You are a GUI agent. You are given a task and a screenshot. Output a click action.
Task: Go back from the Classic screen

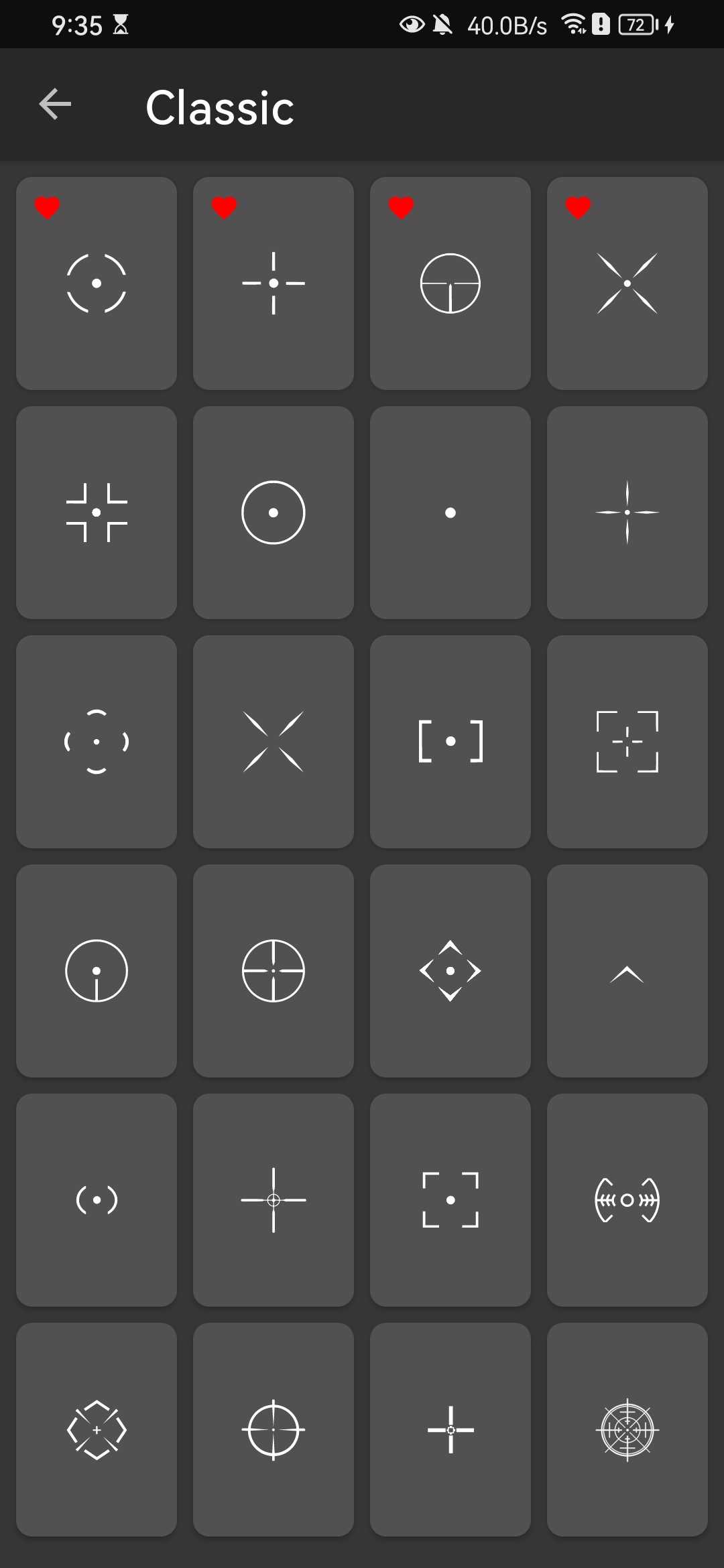pyautogui.click(x=55, y=105)
